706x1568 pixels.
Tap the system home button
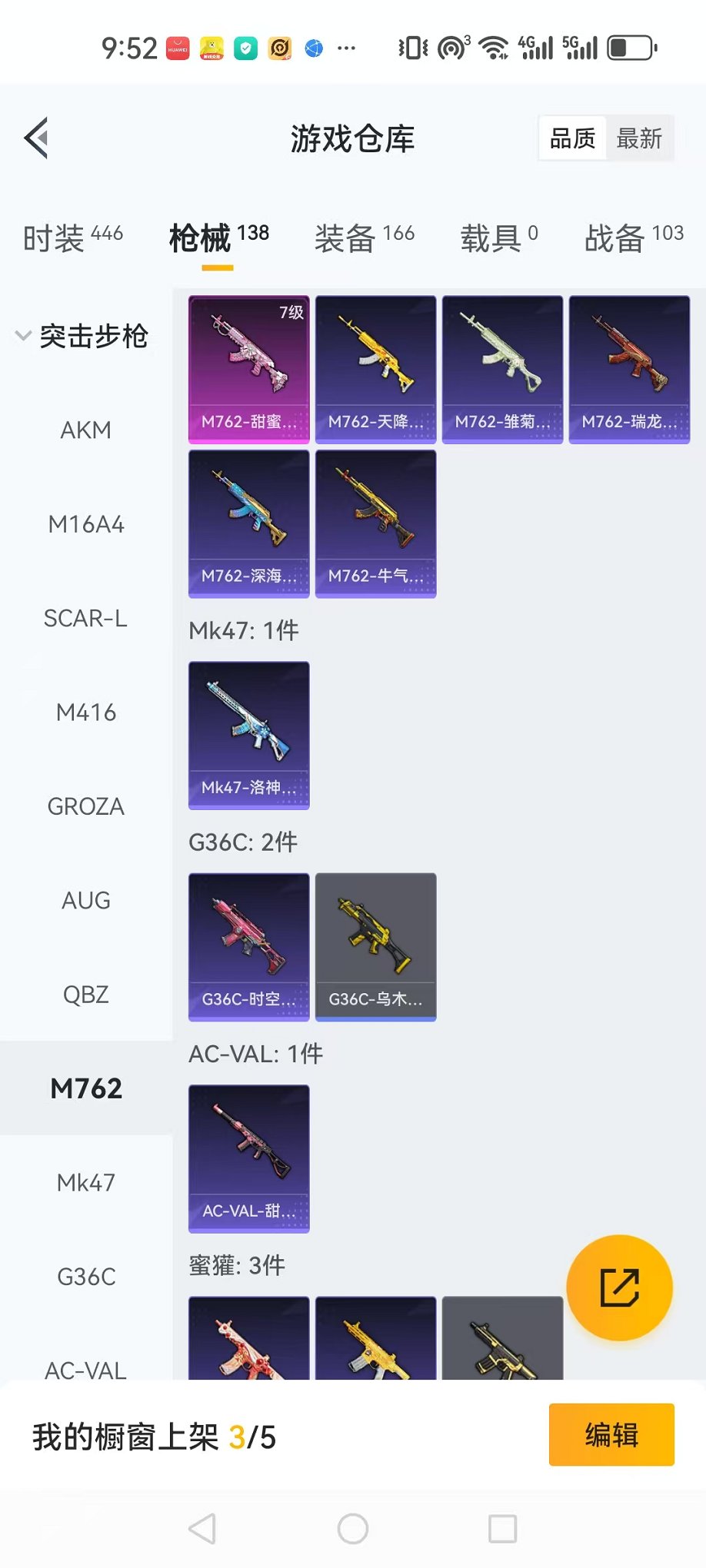click(353, 1529)
